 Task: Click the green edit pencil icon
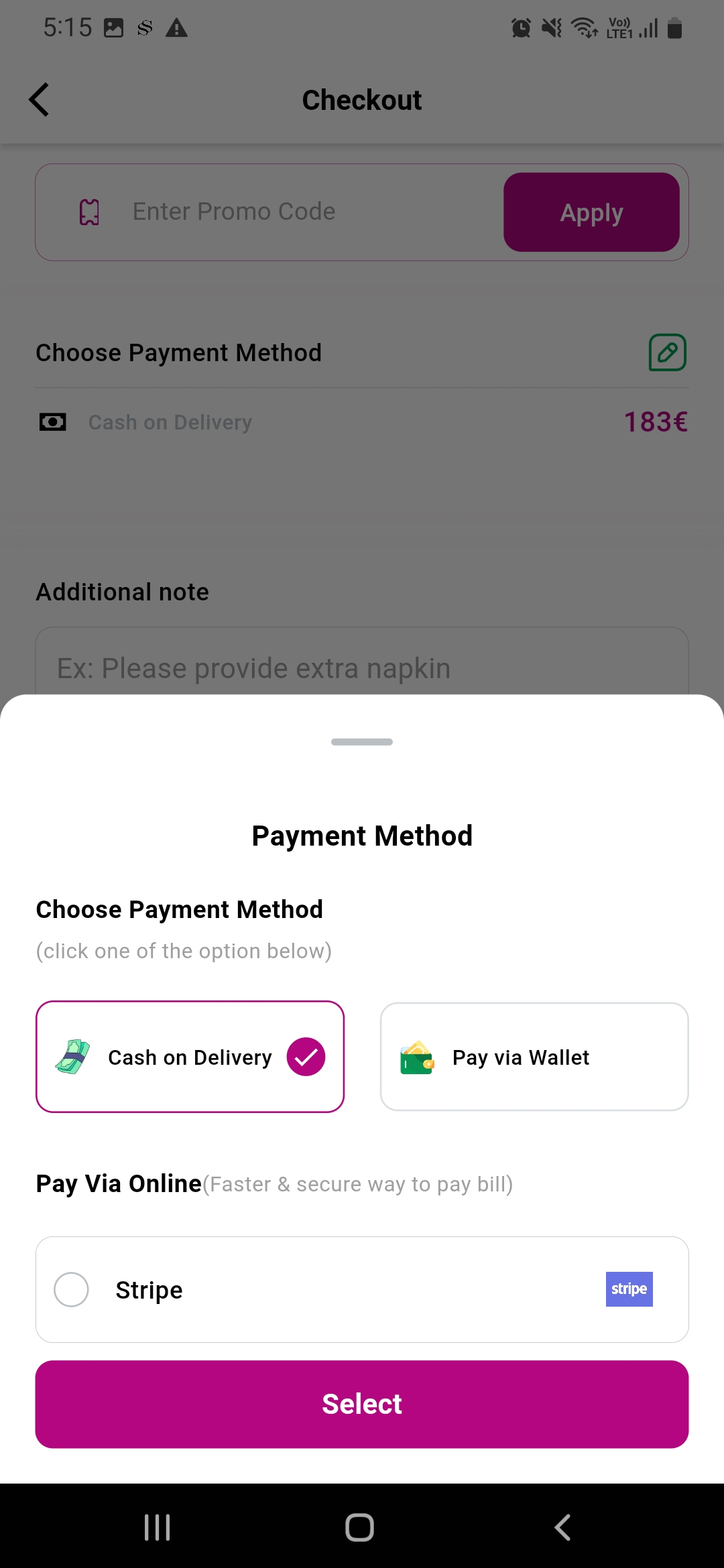click(667, 351)
